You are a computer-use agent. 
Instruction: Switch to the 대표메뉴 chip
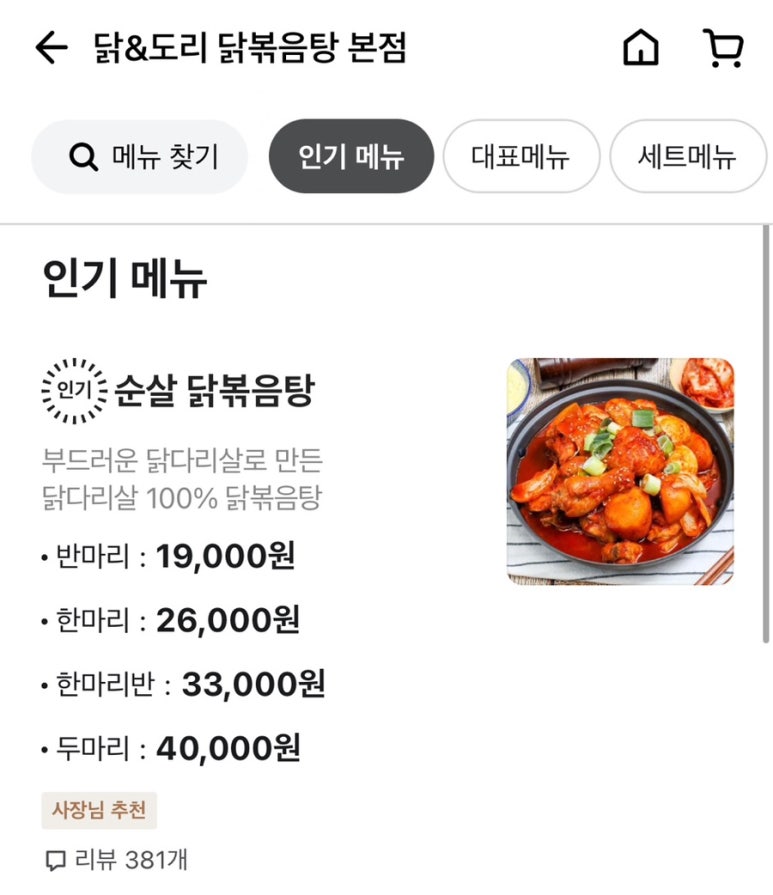pos(521,156)
